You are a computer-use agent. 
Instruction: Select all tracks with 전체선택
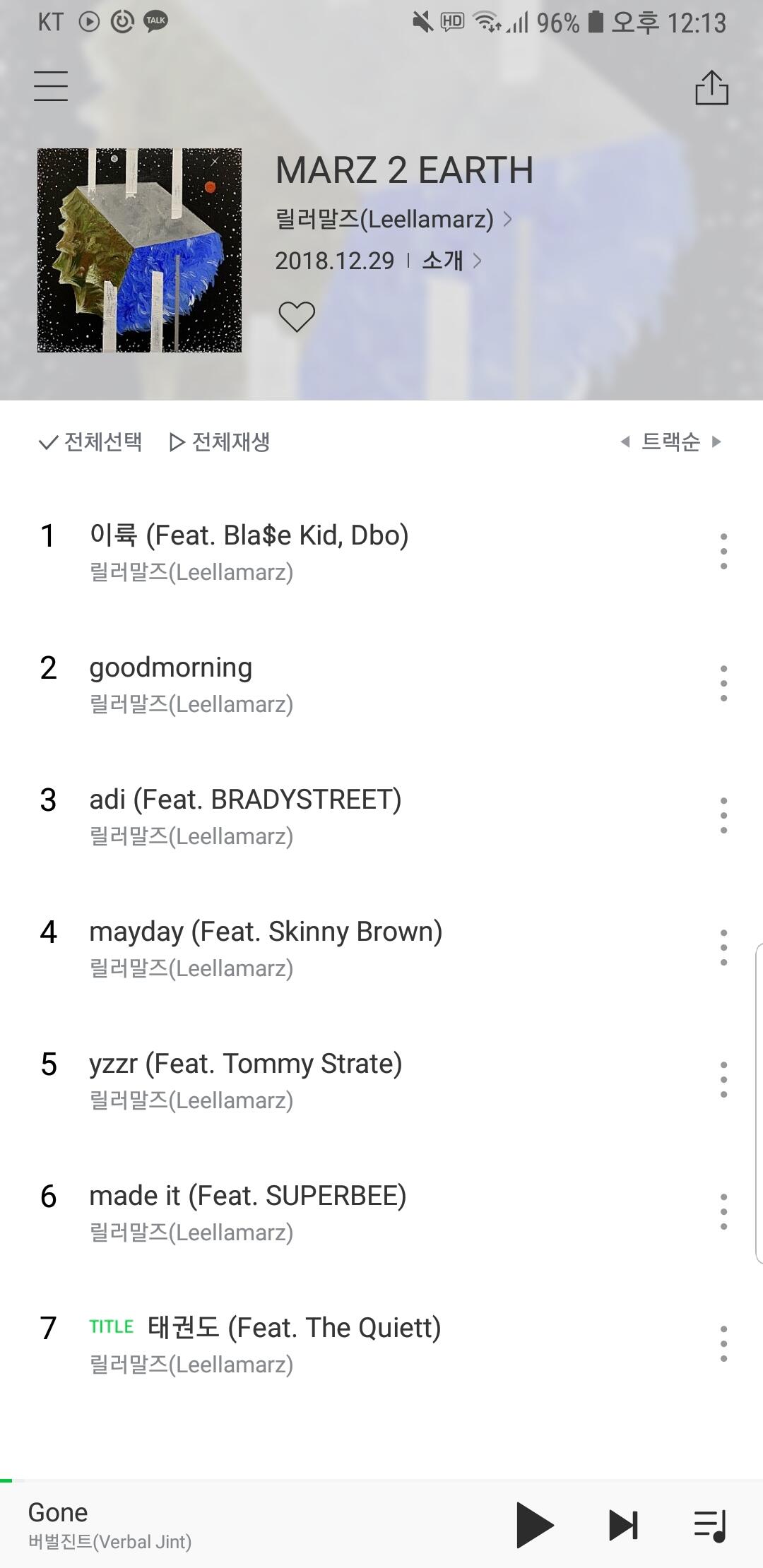coord(90,442)
